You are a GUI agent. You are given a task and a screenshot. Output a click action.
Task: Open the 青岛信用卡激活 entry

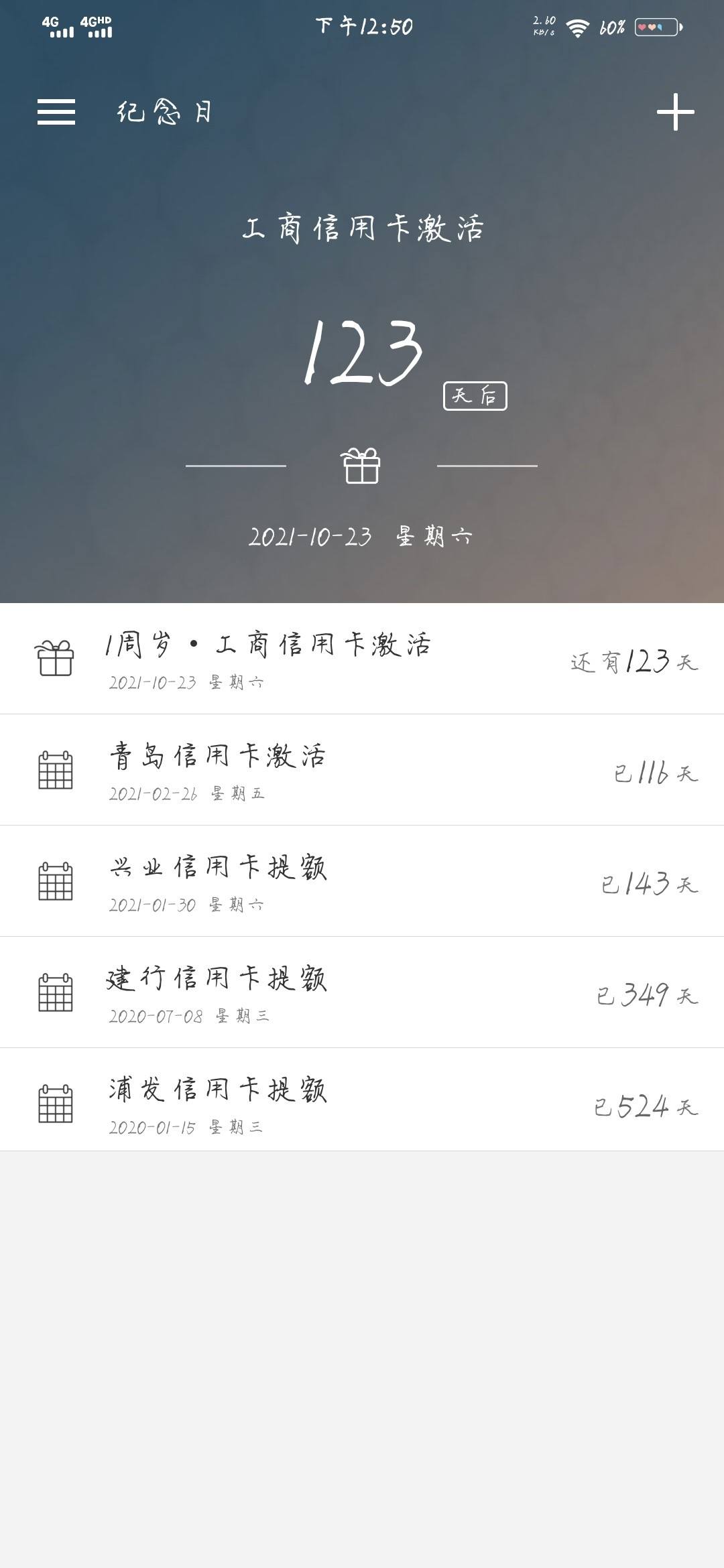(362, 770)
